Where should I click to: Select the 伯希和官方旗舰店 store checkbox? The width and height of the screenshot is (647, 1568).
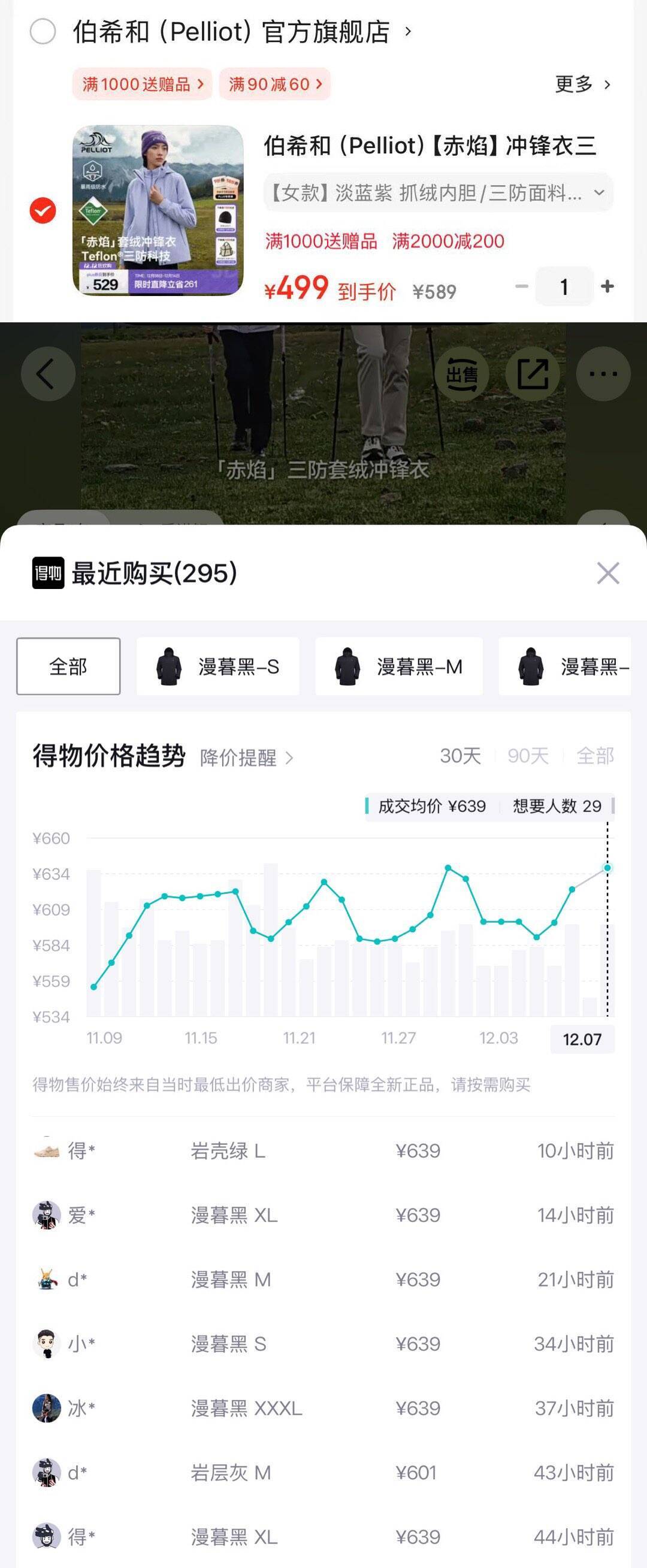click(43, 32)
